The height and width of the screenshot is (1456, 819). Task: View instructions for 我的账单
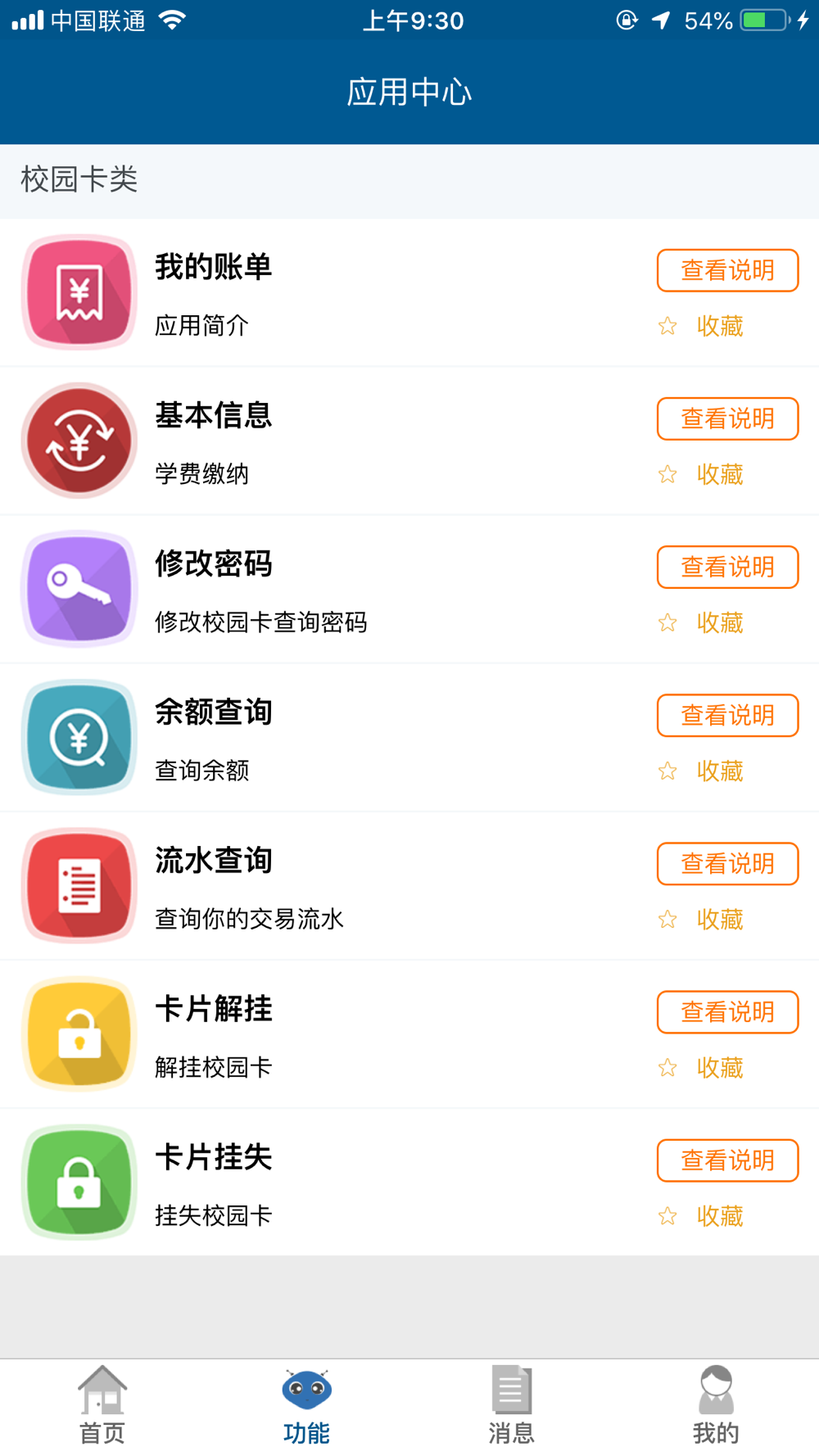727,270
